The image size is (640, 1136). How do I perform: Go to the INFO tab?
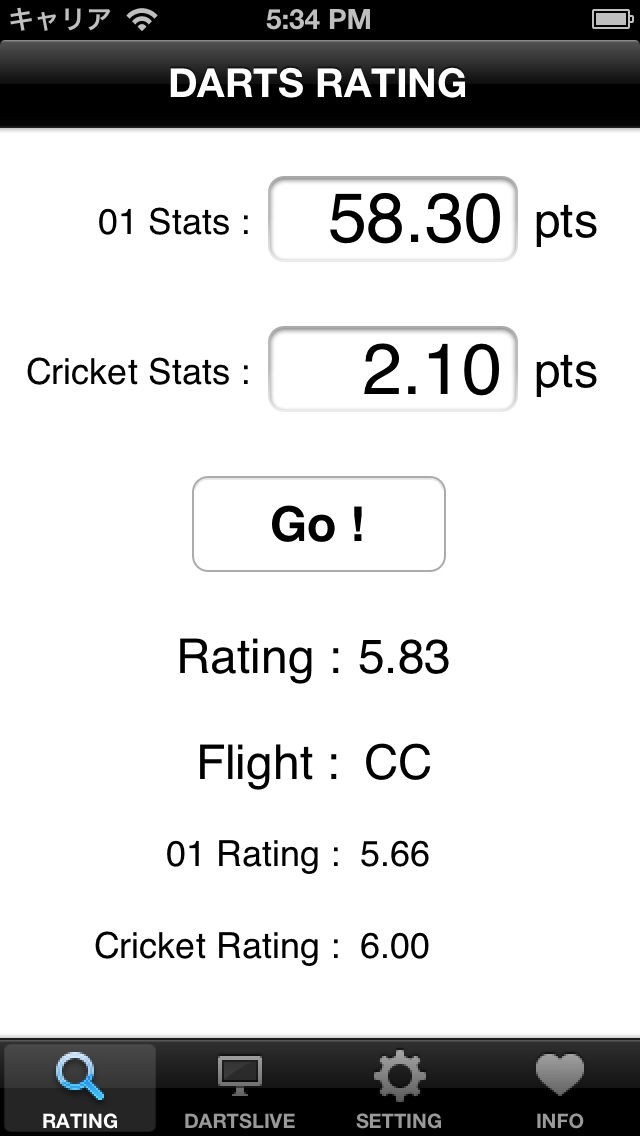(x=559, y=1090)
